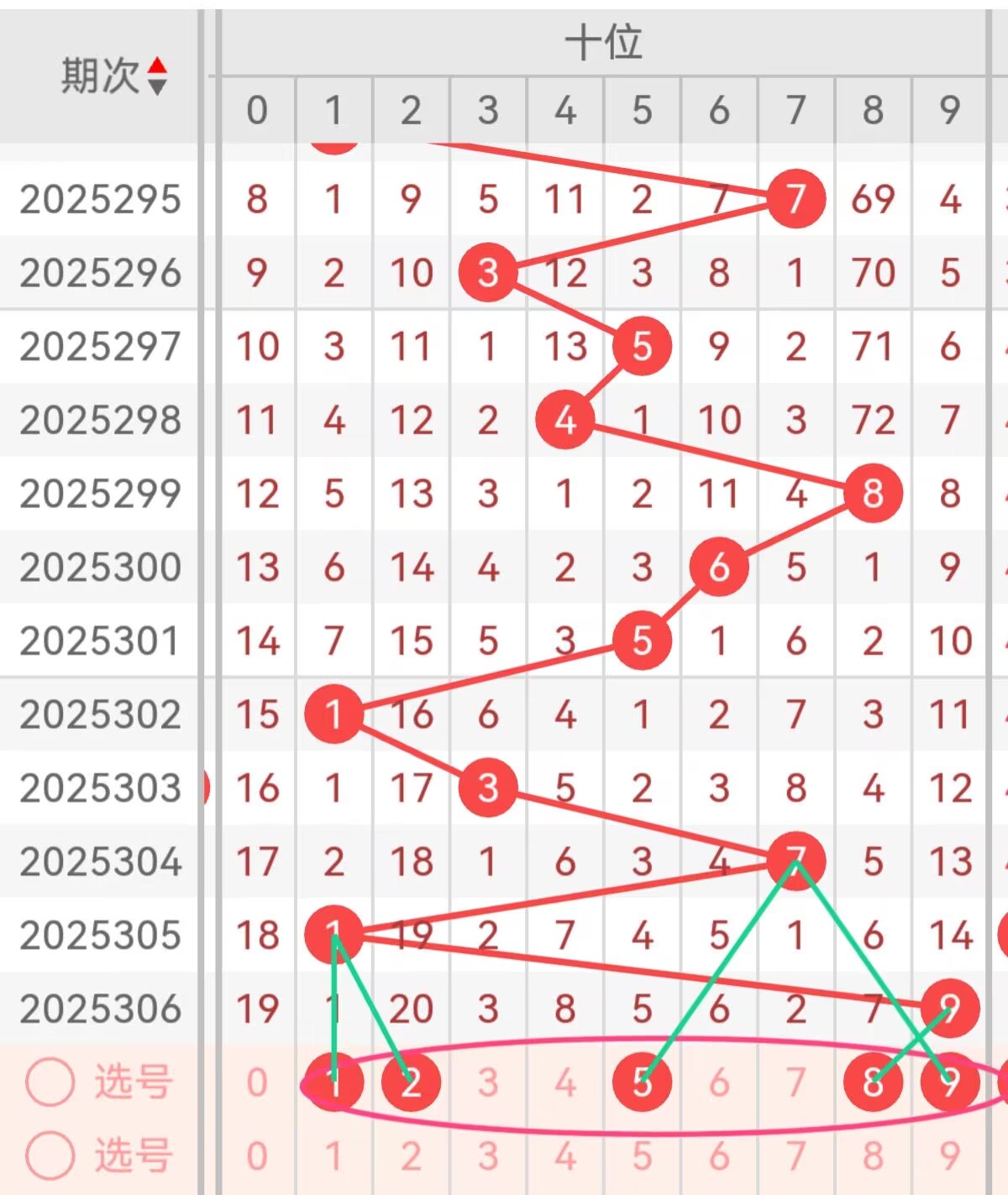
Task: Remove highlighted number 9 in the 选号 row
Action: click(x=950, y=1082)
